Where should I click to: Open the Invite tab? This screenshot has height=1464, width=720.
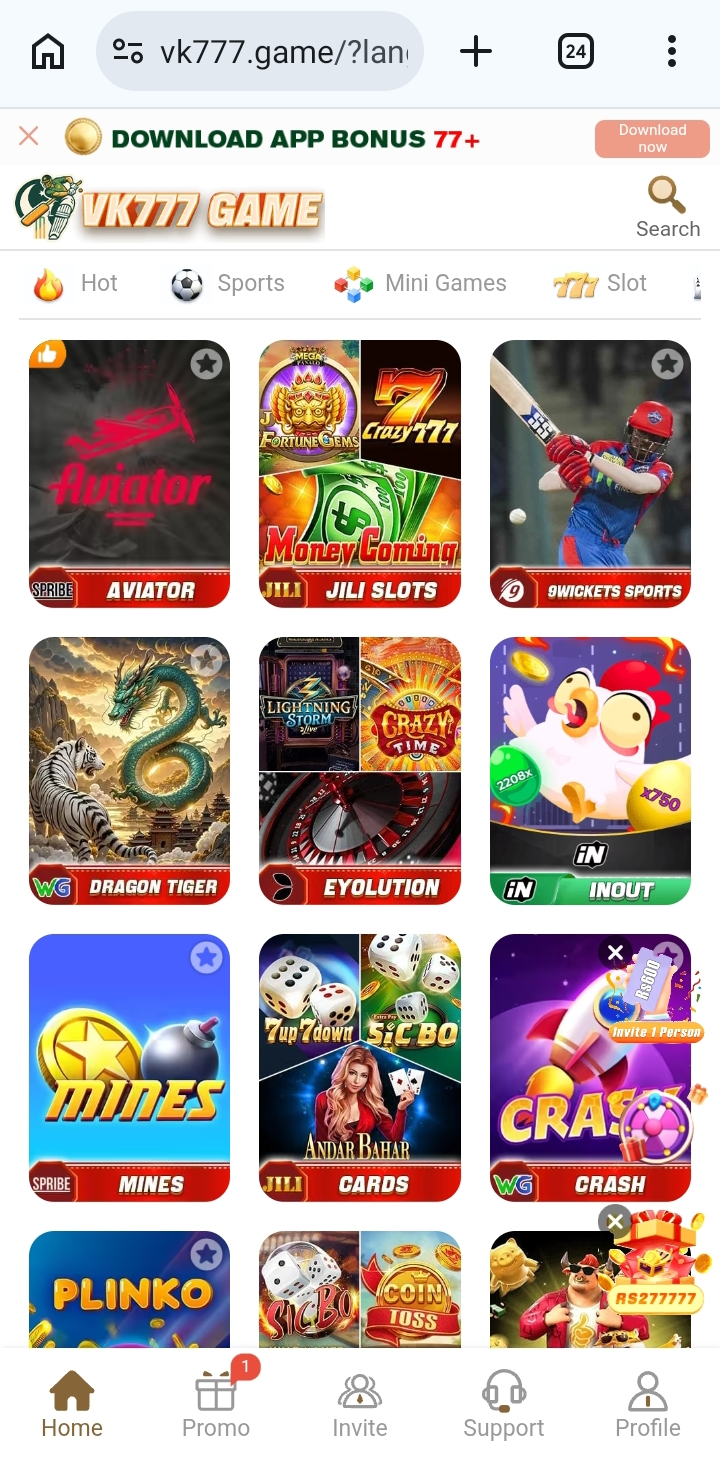tap(360, 1405)
